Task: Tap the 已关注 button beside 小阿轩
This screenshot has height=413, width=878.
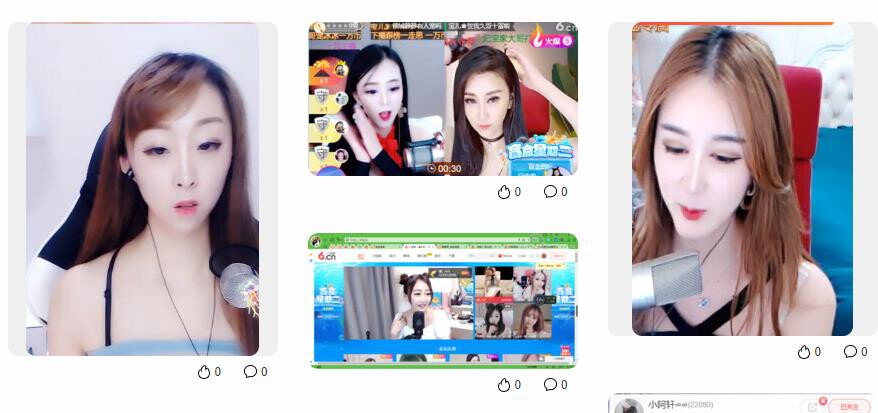Action: coord(849,406)
